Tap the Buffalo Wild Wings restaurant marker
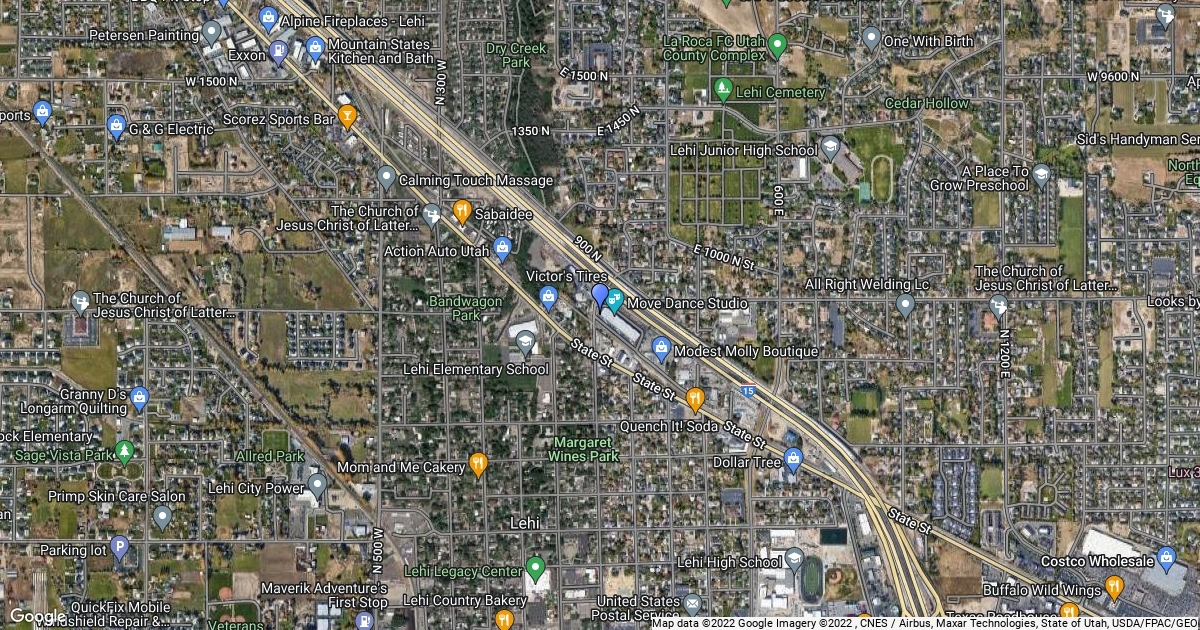 pos(1114,586)
